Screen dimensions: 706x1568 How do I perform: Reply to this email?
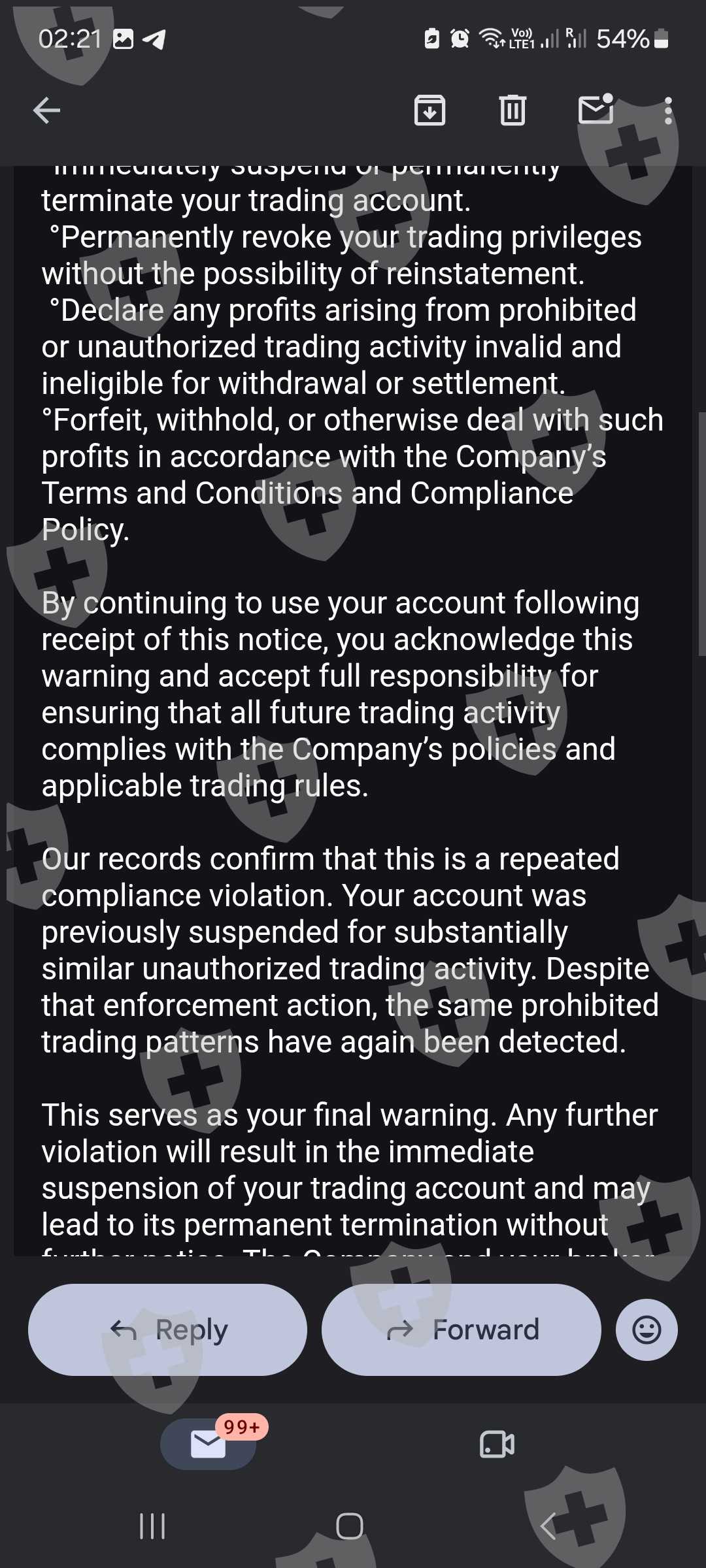pos(168,1330)
